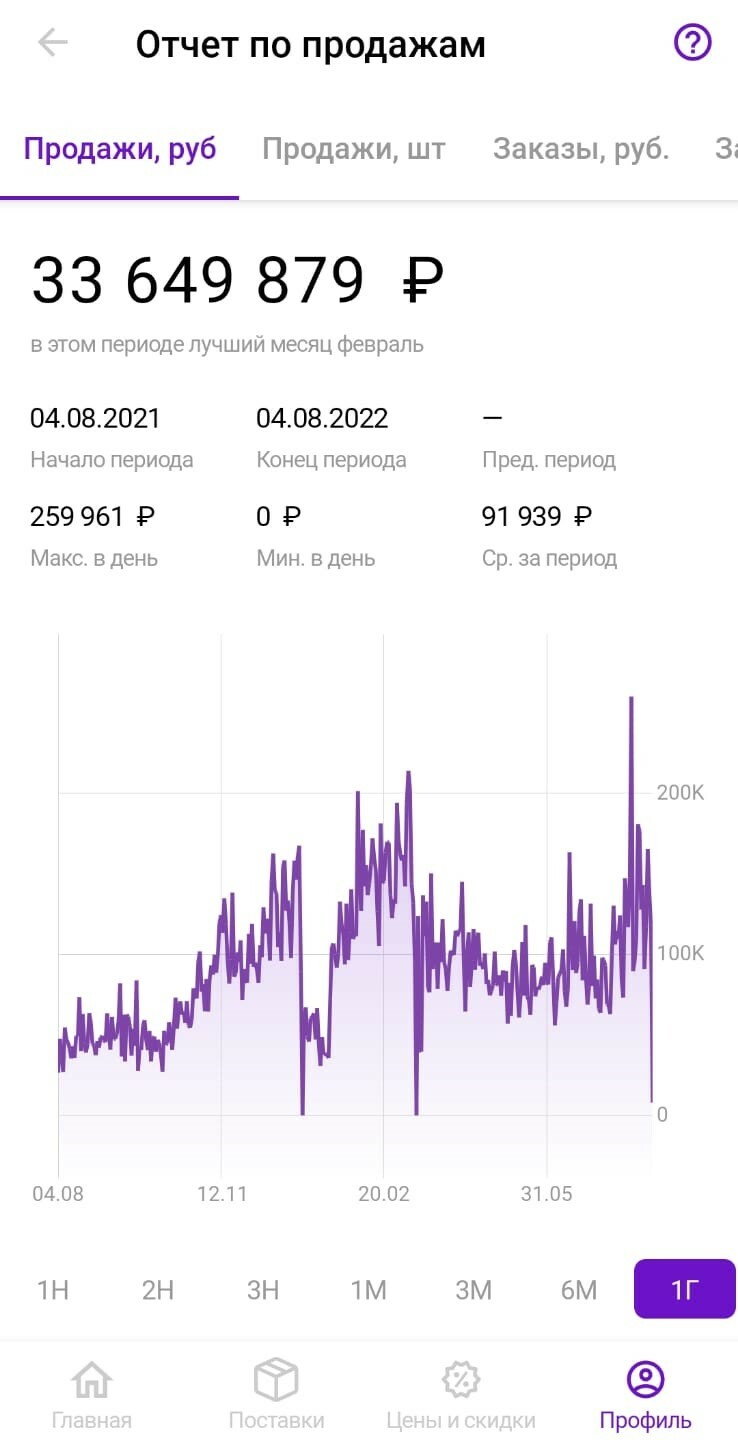
Task: Select the 1Г yearly range
Action: click(x=684, y=1290)
